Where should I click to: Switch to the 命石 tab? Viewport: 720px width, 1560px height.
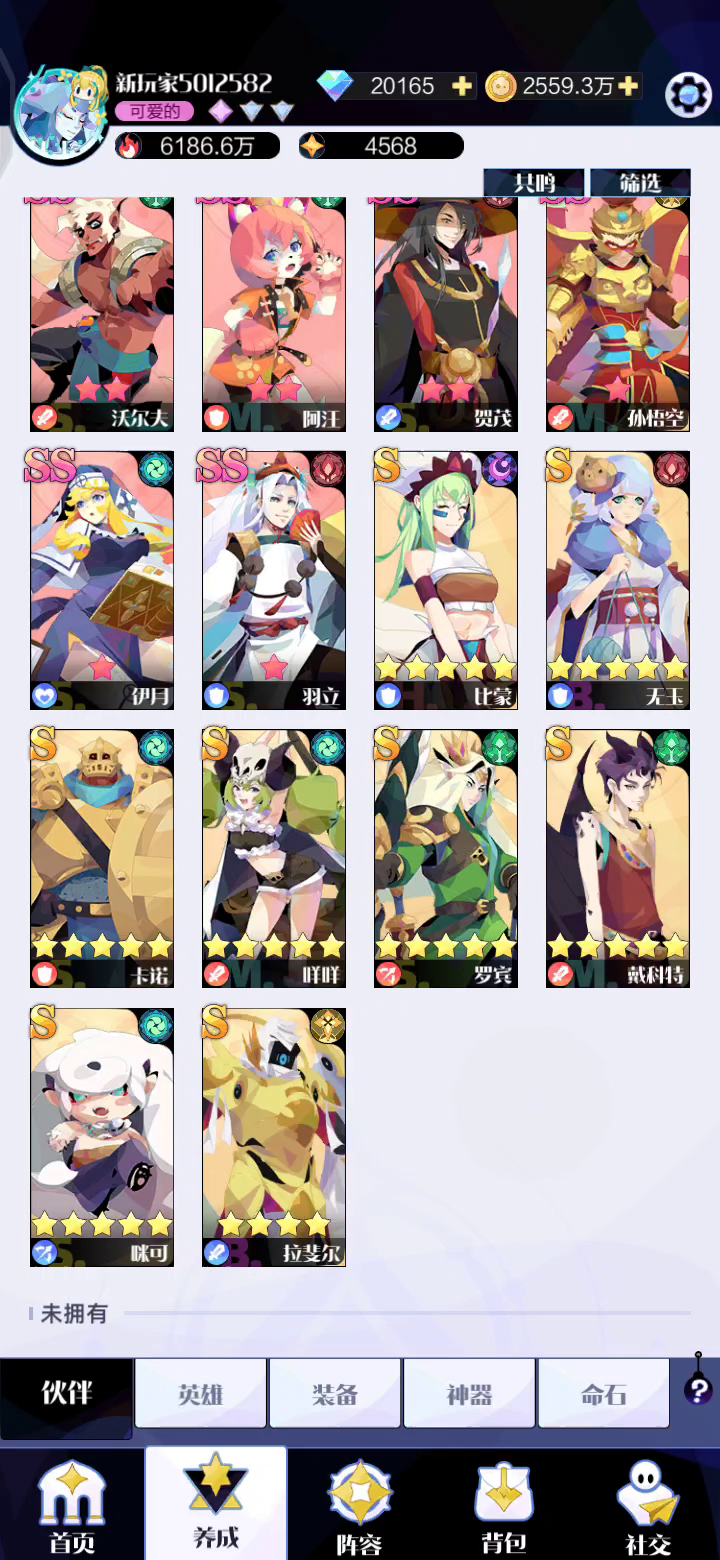click(604, 1393)
